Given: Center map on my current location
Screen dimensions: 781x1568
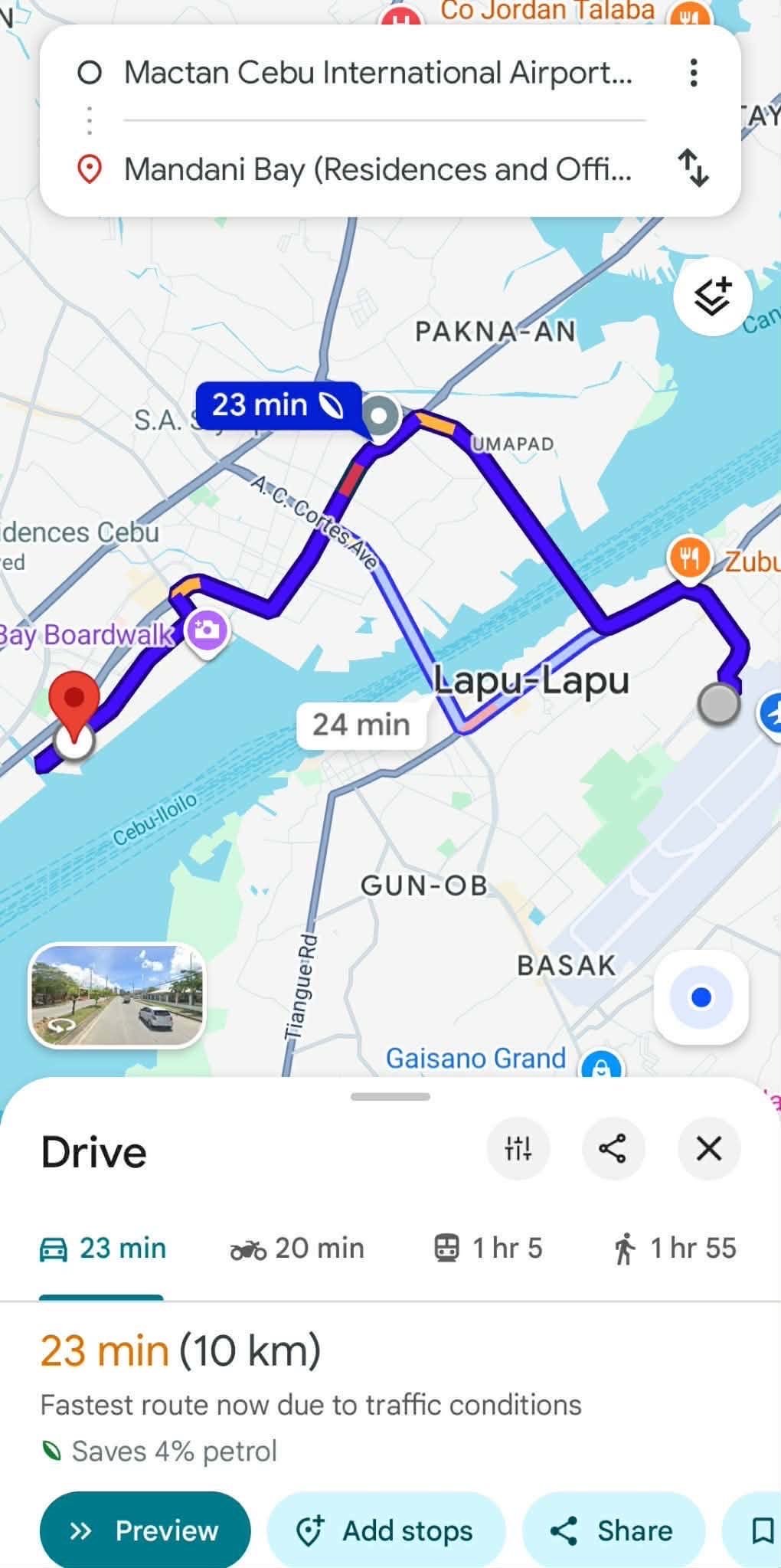Looking at the screenshot, I should (x=701, y=997).
